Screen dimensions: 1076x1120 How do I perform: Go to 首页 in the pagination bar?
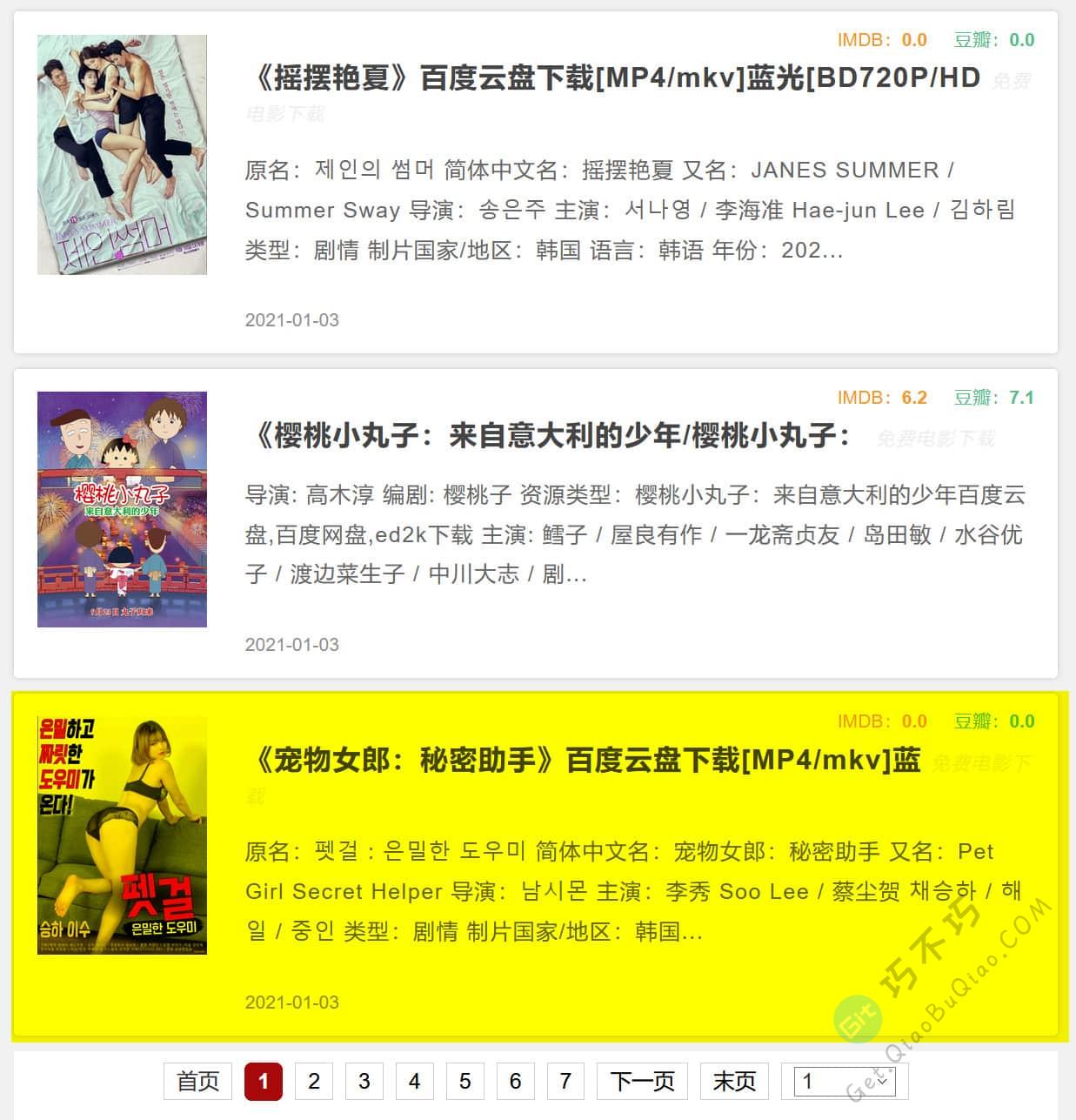197,1082
